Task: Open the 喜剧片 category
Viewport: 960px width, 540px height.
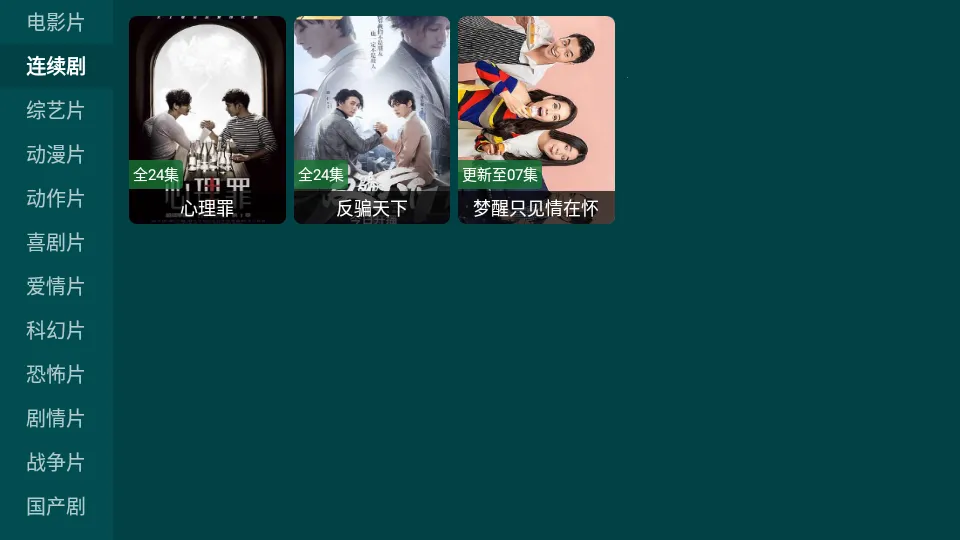Action: [x=56, y=242]
